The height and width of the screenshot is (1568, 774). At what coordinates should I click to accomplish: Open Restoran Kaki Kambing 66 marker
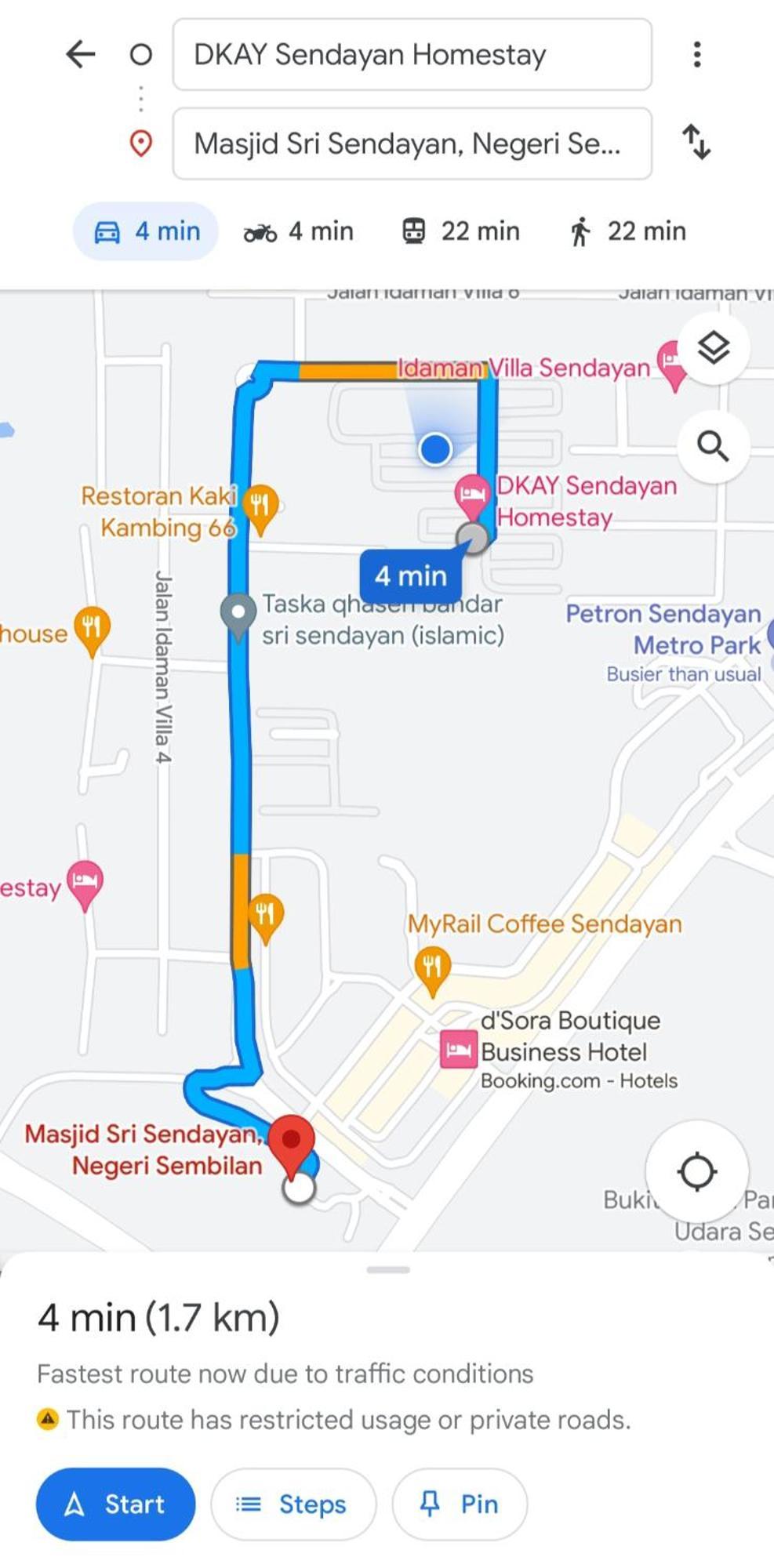pos(260,506)
